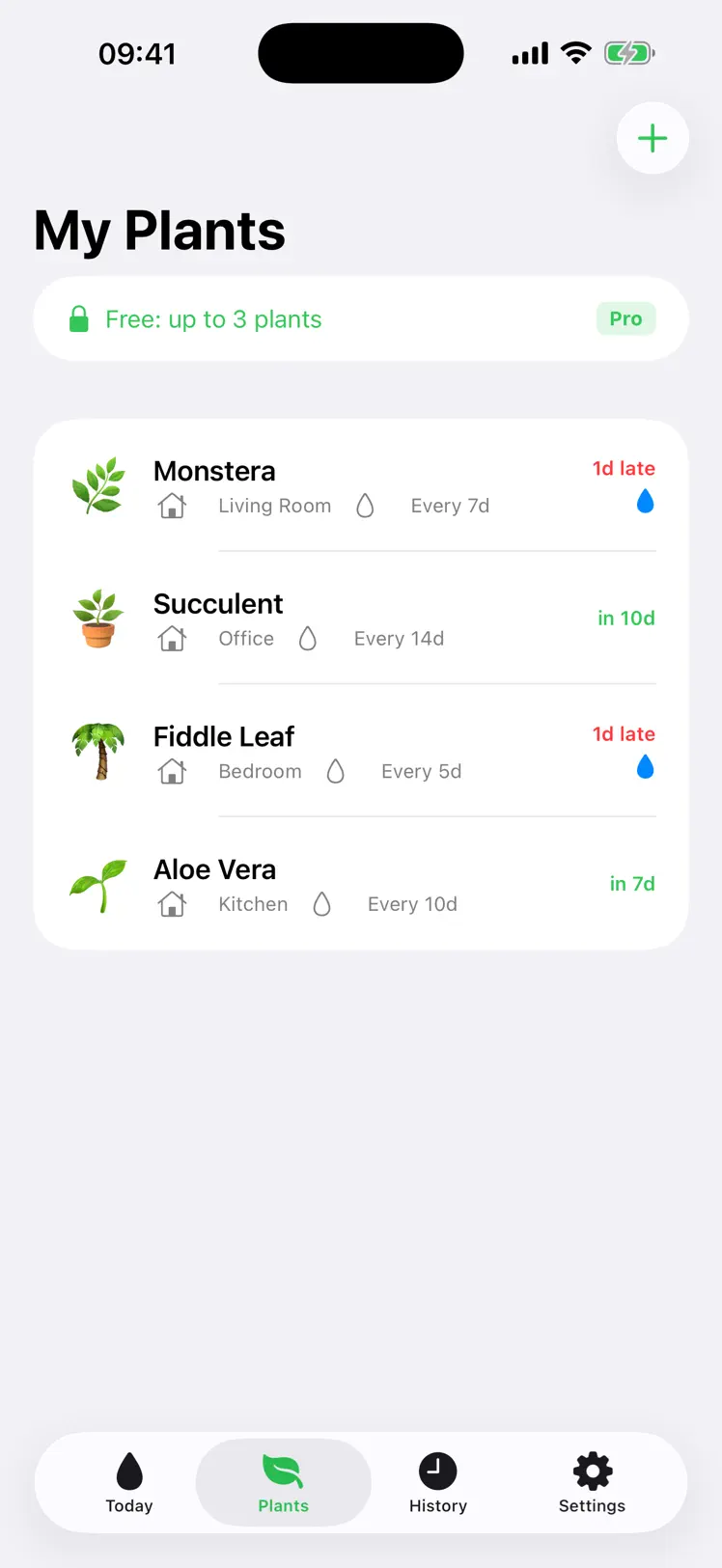This screenshot has height=1568, width=722.
Task: Open the Succulent plant details row
Action: pyautogui.click(x=361, y=619)
